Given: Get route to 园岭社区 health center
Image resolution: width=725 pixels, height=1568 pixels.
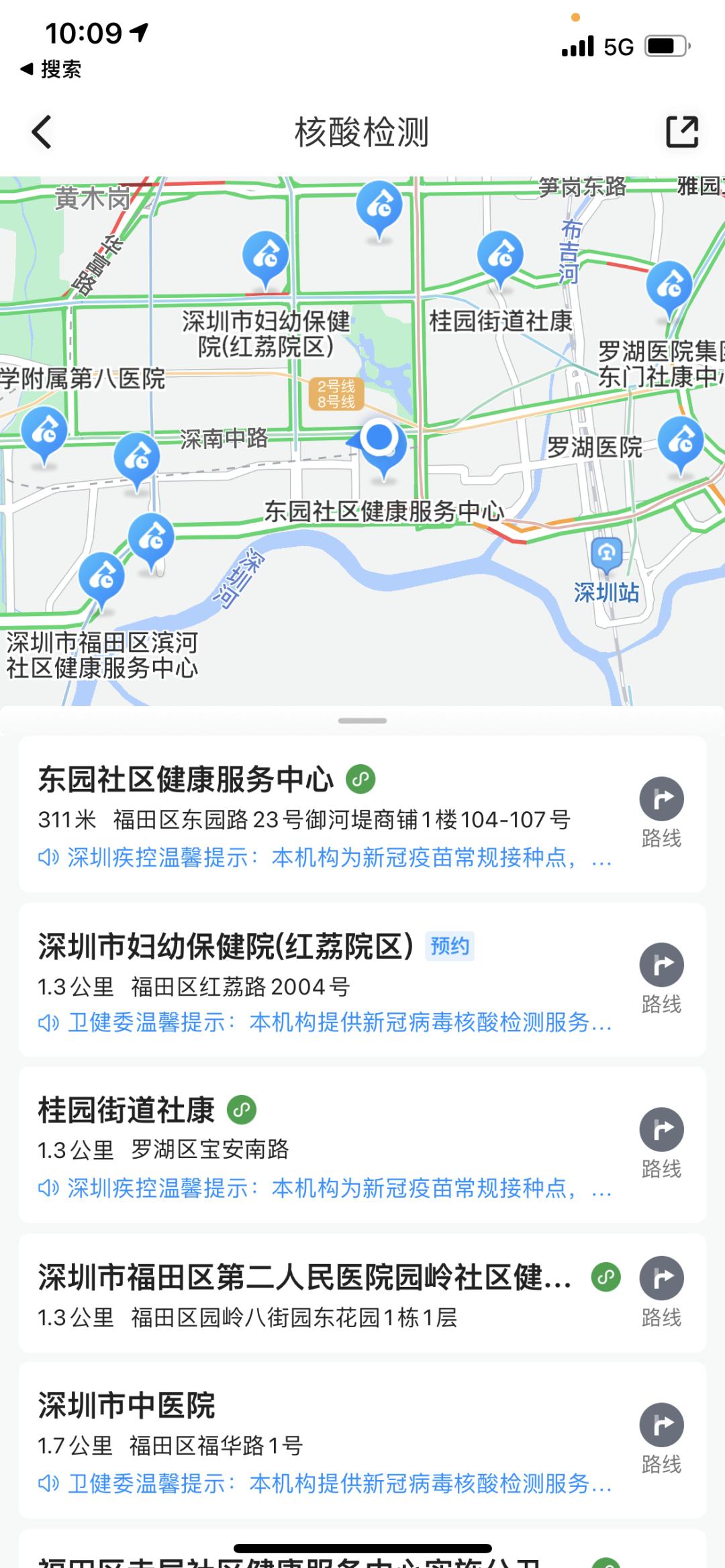Looking at the screenshot, I should 661,1292.
